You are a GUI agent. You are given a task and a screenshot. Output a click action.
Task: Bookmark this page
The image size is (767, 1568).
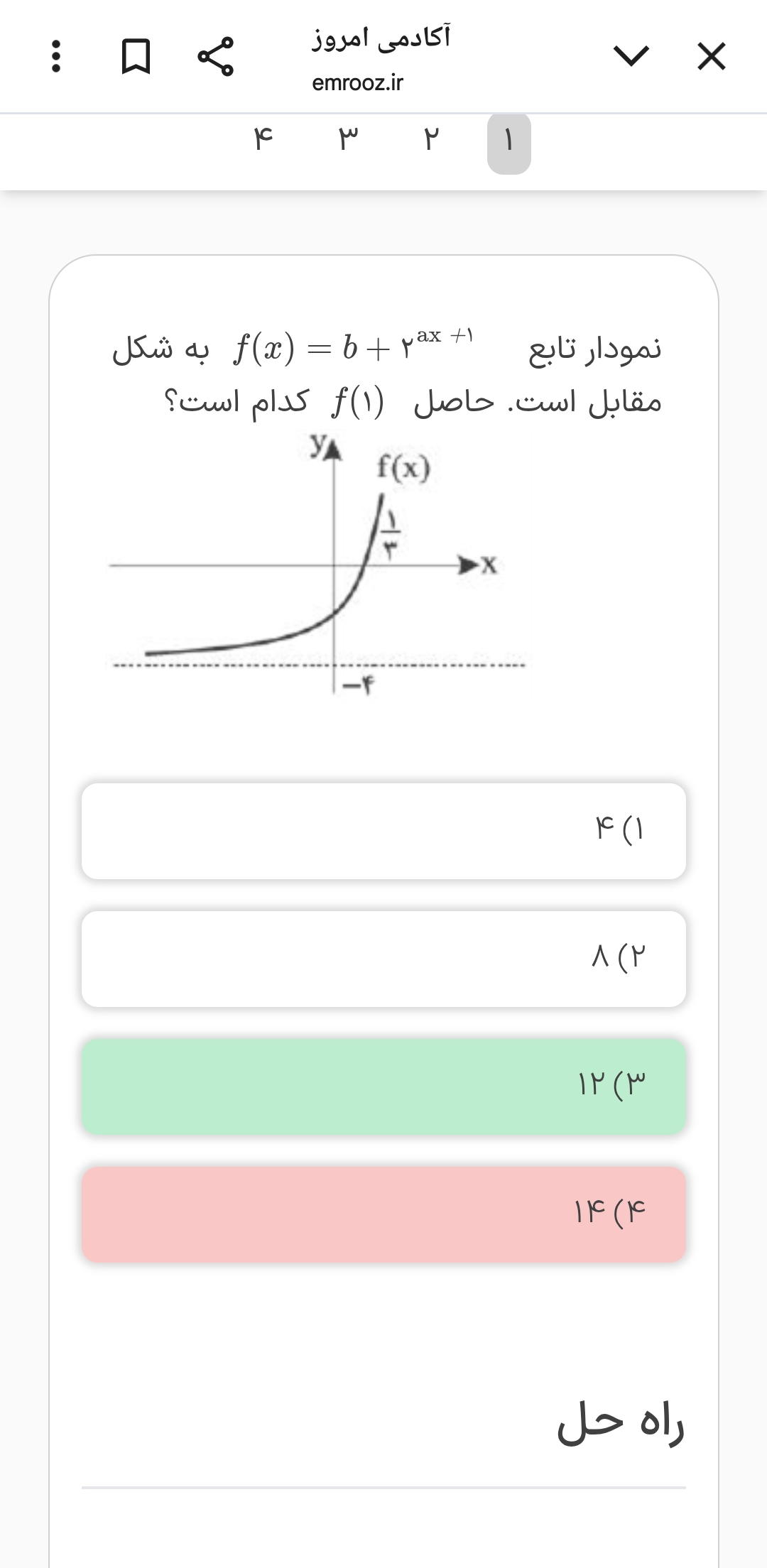[136, 57]
